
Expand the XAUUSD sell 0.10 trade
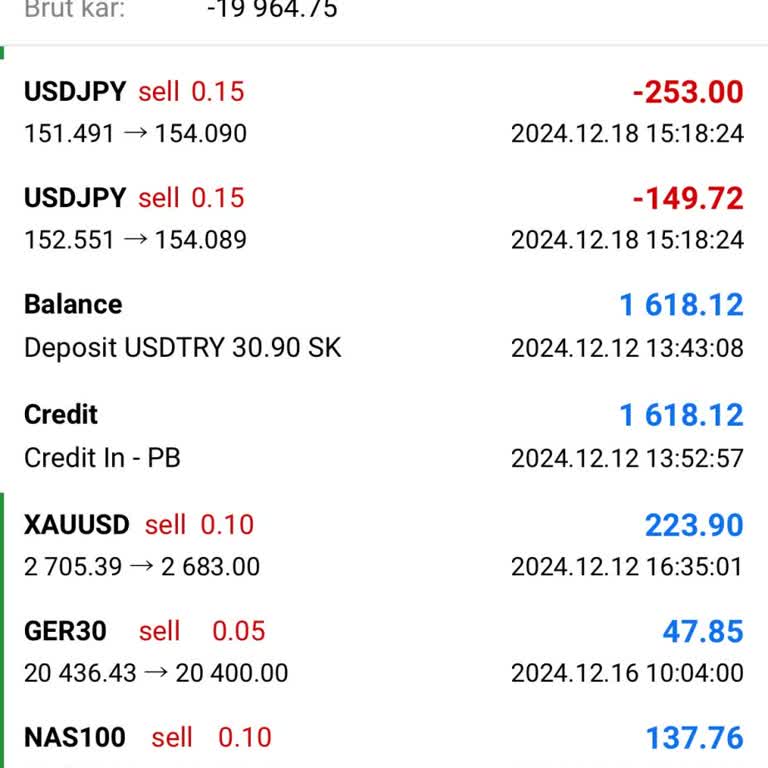click(384, 545)
